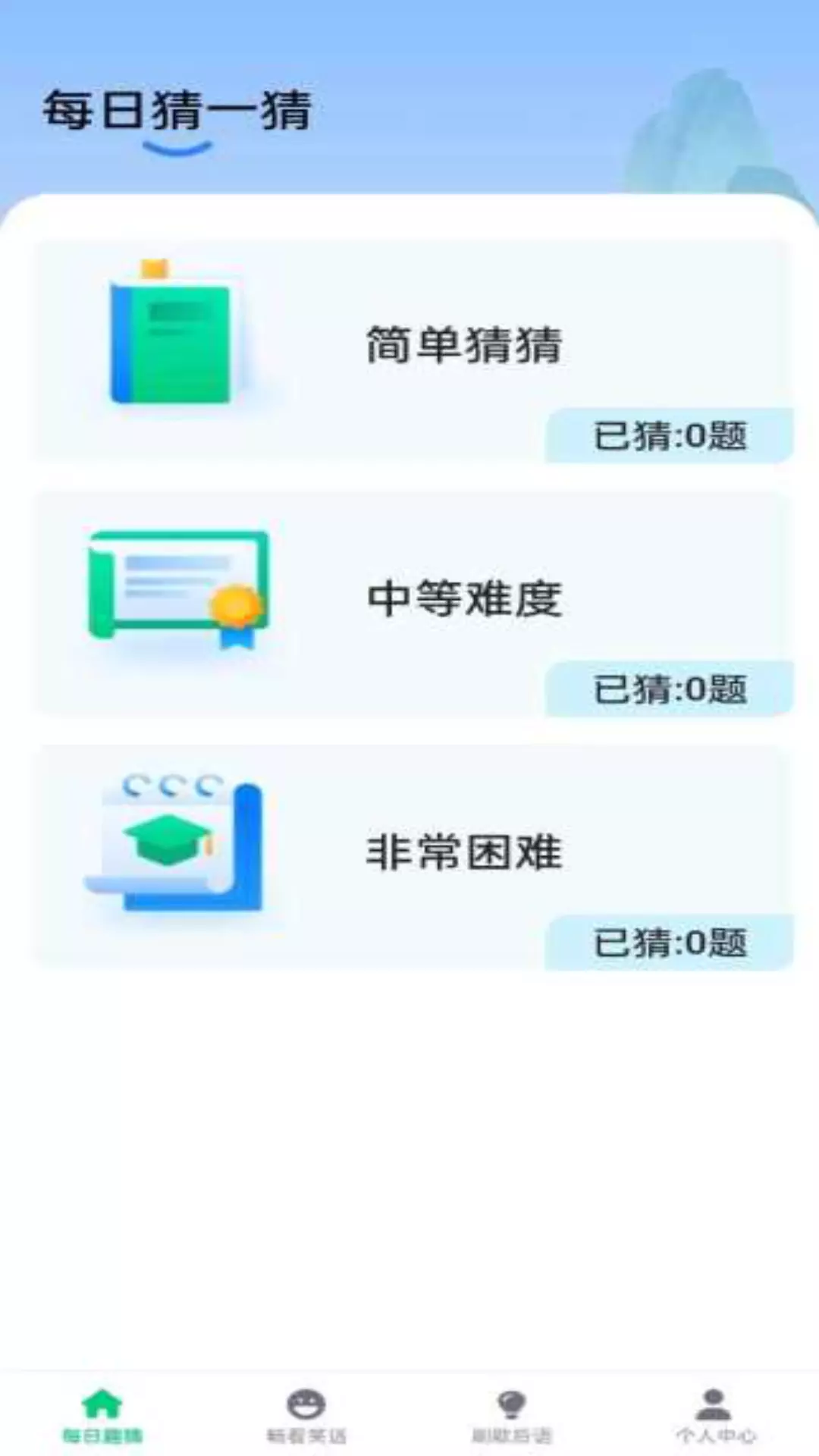The width and height of the screenshot is (819, 1456).
Task: Go to the 个人中心 profile tab
Action: [x=716, y=1415]
